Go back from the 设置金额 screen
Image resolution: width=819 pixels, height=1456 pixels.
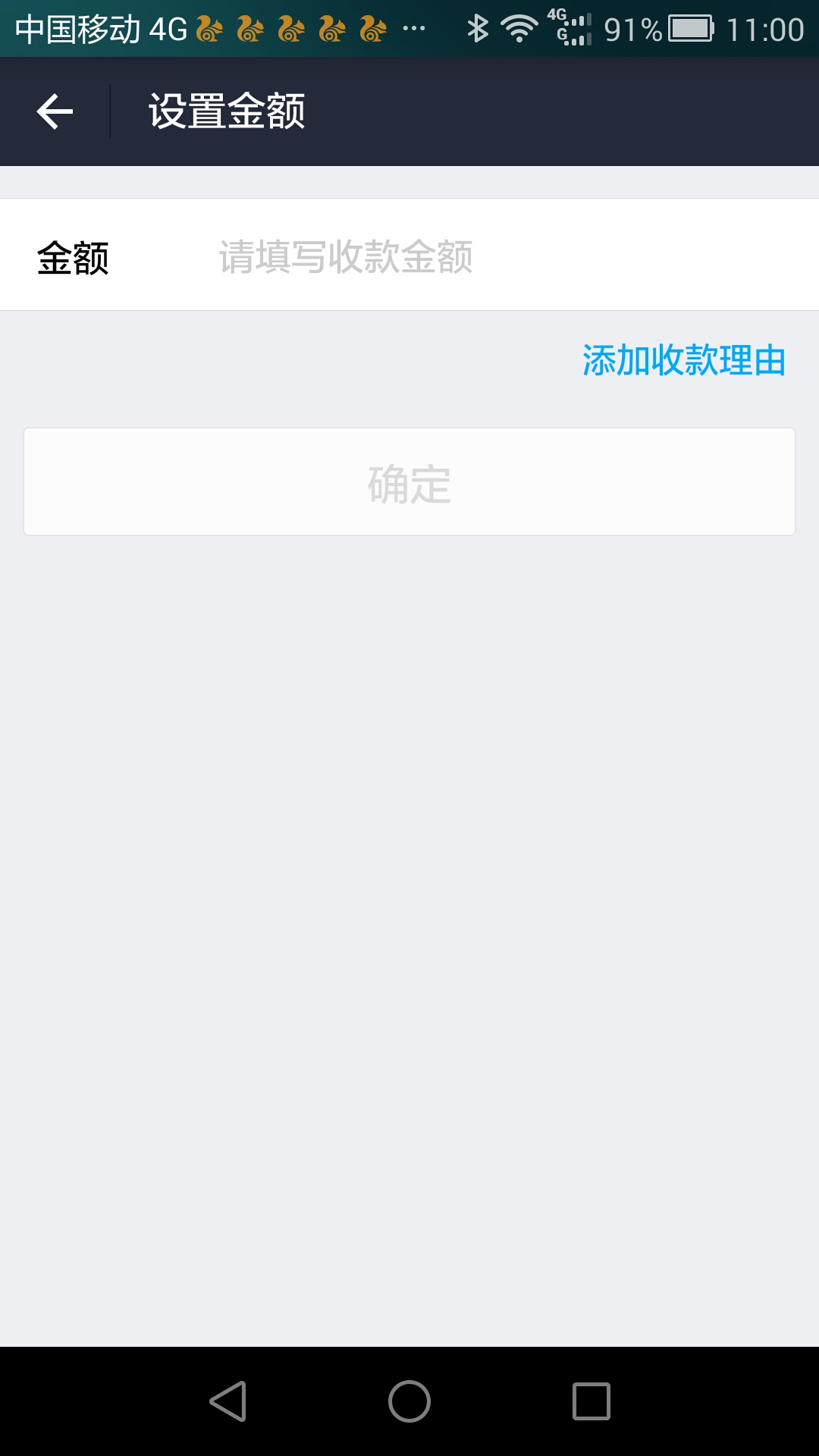[x=55, y=111]
